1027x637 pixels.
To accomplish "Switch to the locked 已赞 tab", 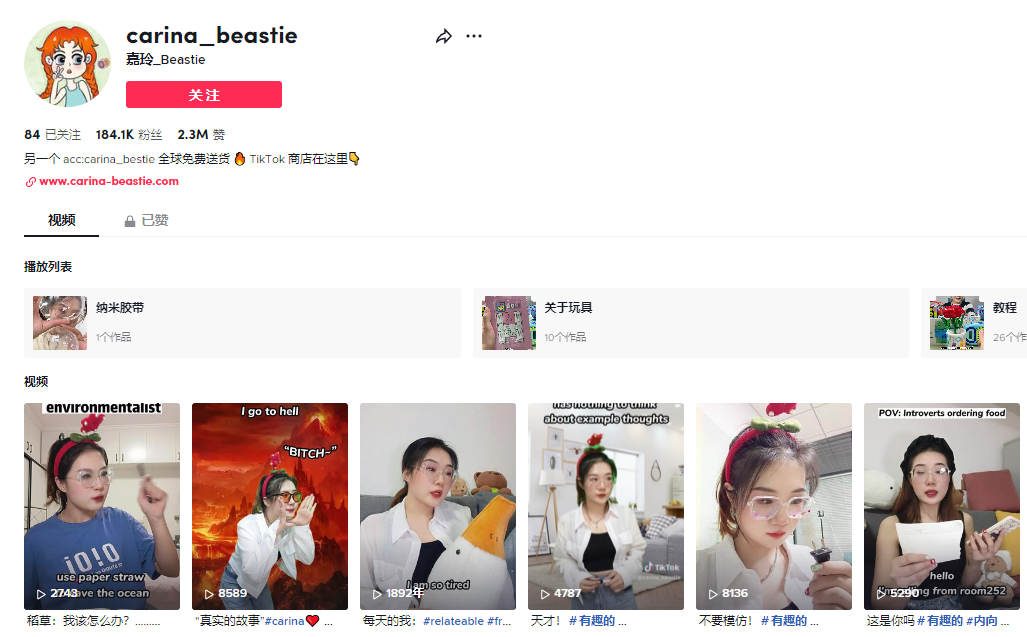I will coord(146,220).
